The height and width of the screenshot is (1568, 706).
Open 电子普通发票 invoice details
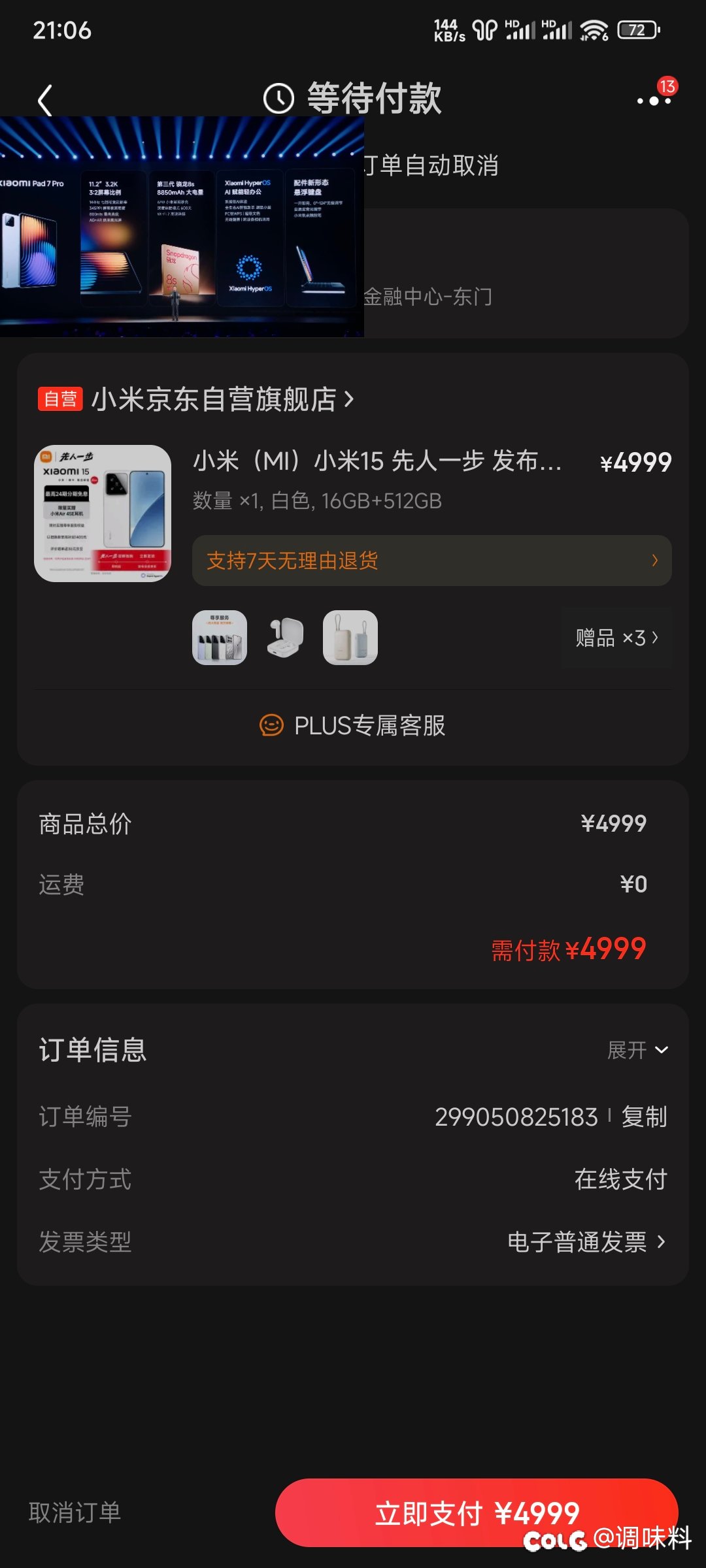click(587, 1241)
